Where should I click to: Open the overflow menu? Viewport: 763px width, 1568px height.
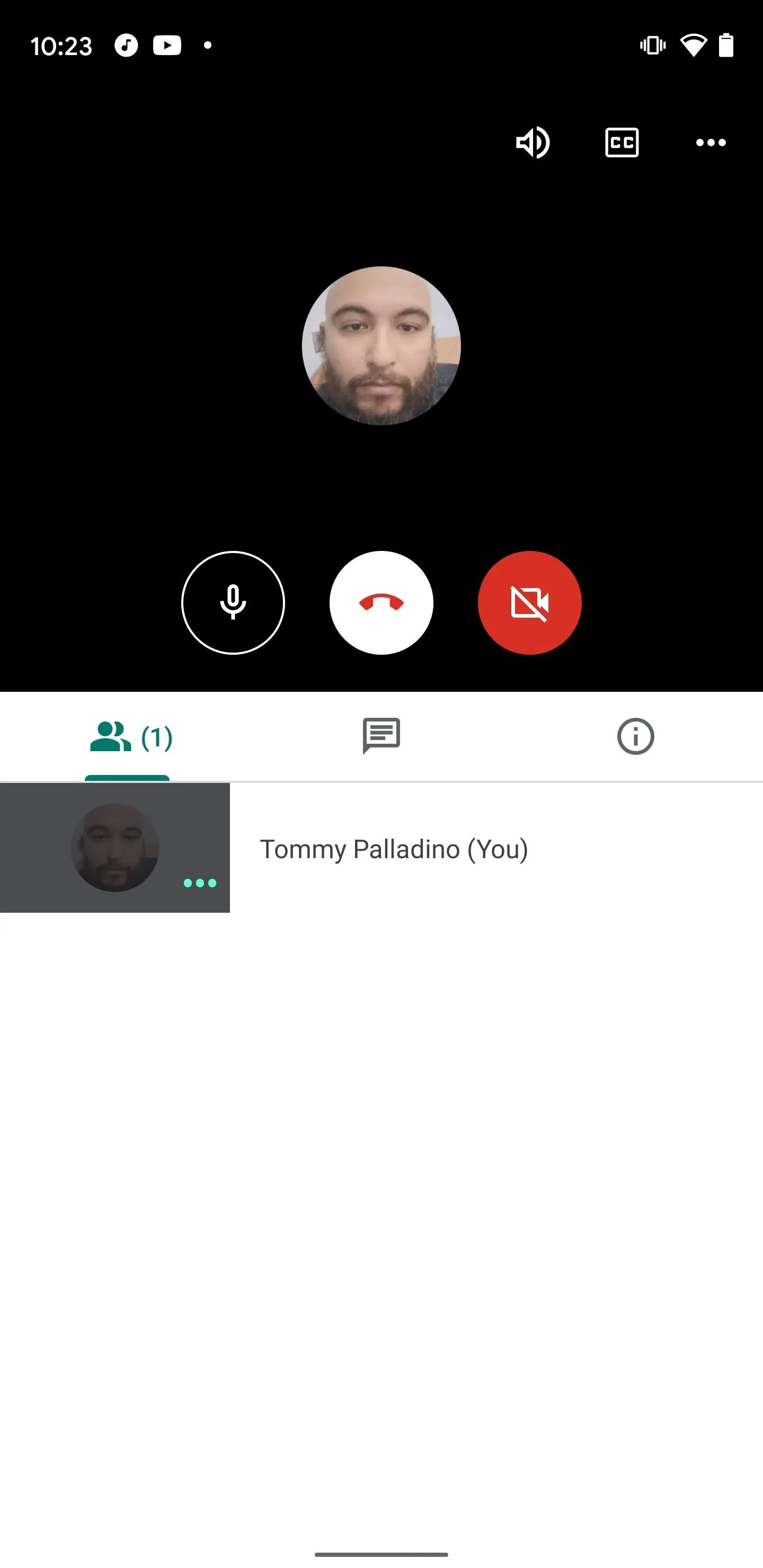tap(711, 143)
